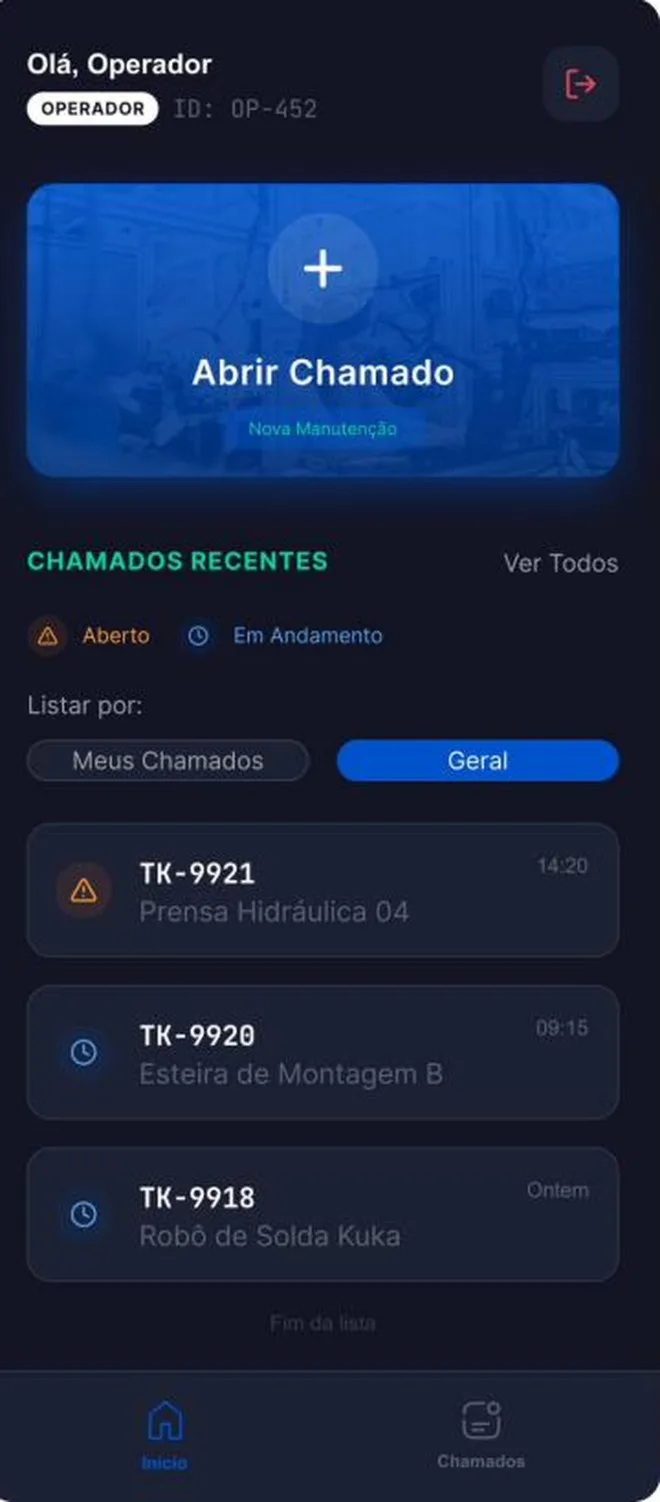
Task: Go to the Início tab
Action: pos(164,1434)
